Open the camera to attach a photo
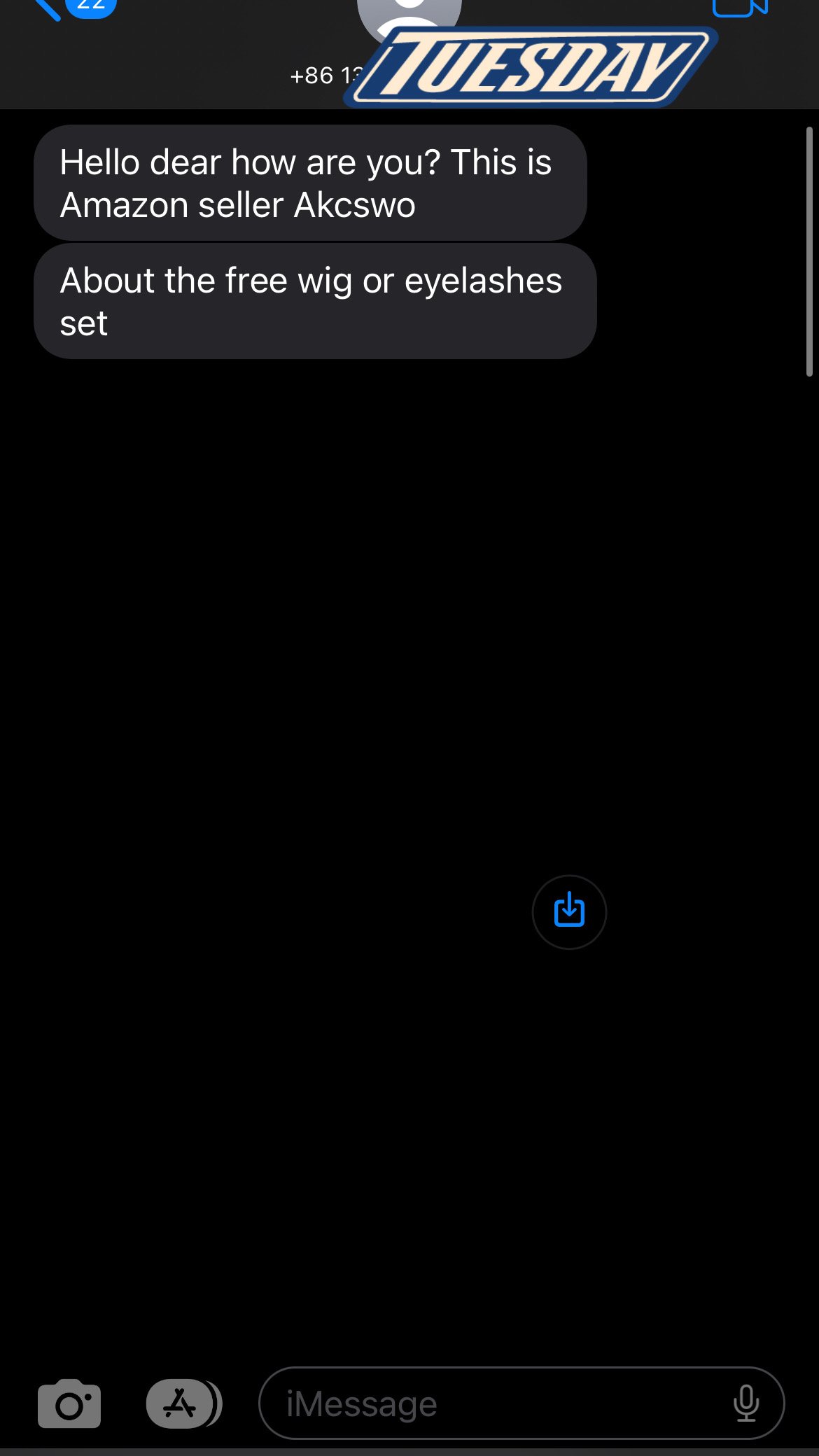 [69, 1403]
